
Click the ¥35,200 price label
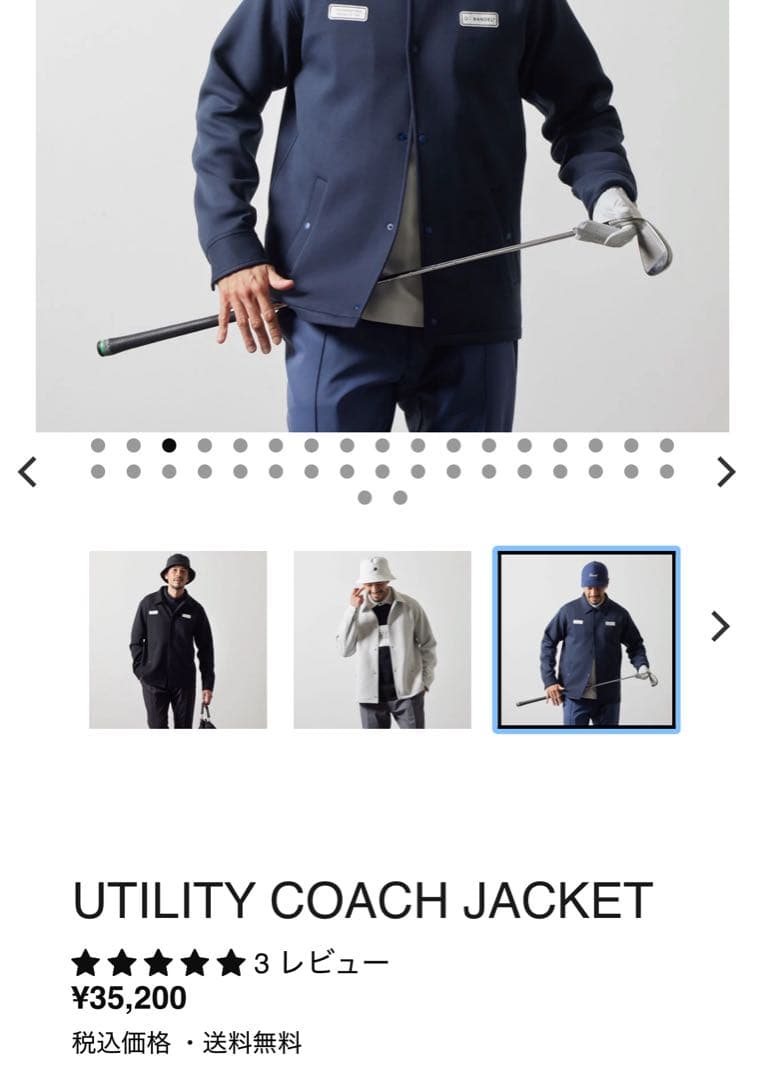pyautogui.click(x=129, y=999)
